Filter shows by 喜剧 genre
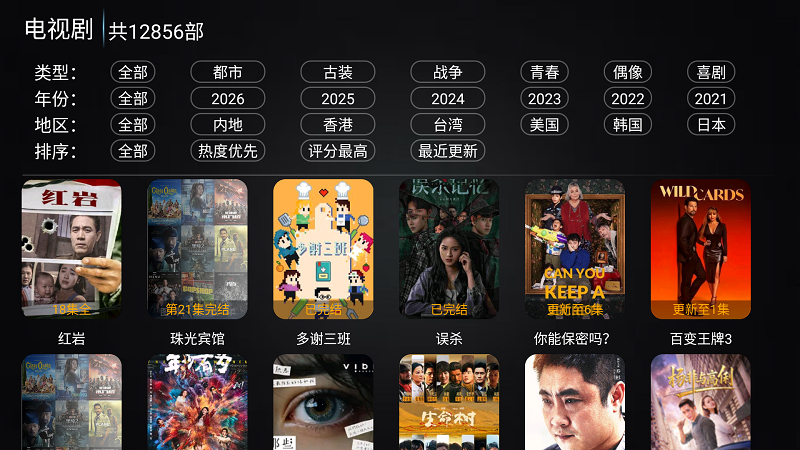Screen dimensions: 800x450 click(711, 72)
